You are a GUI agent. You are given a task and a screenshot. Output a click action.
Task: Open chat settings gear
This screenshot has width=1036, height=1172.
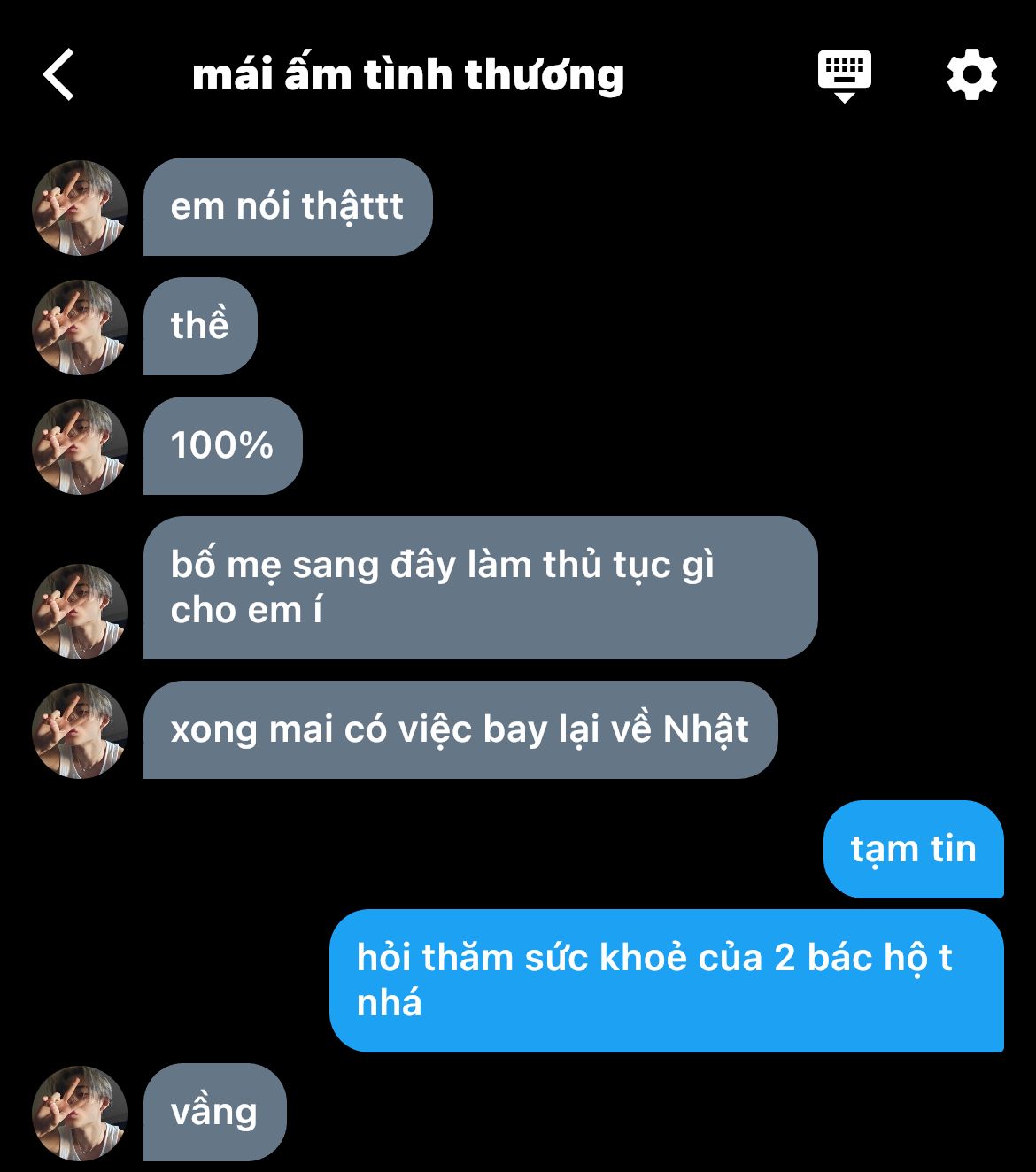tap(971, 74)
